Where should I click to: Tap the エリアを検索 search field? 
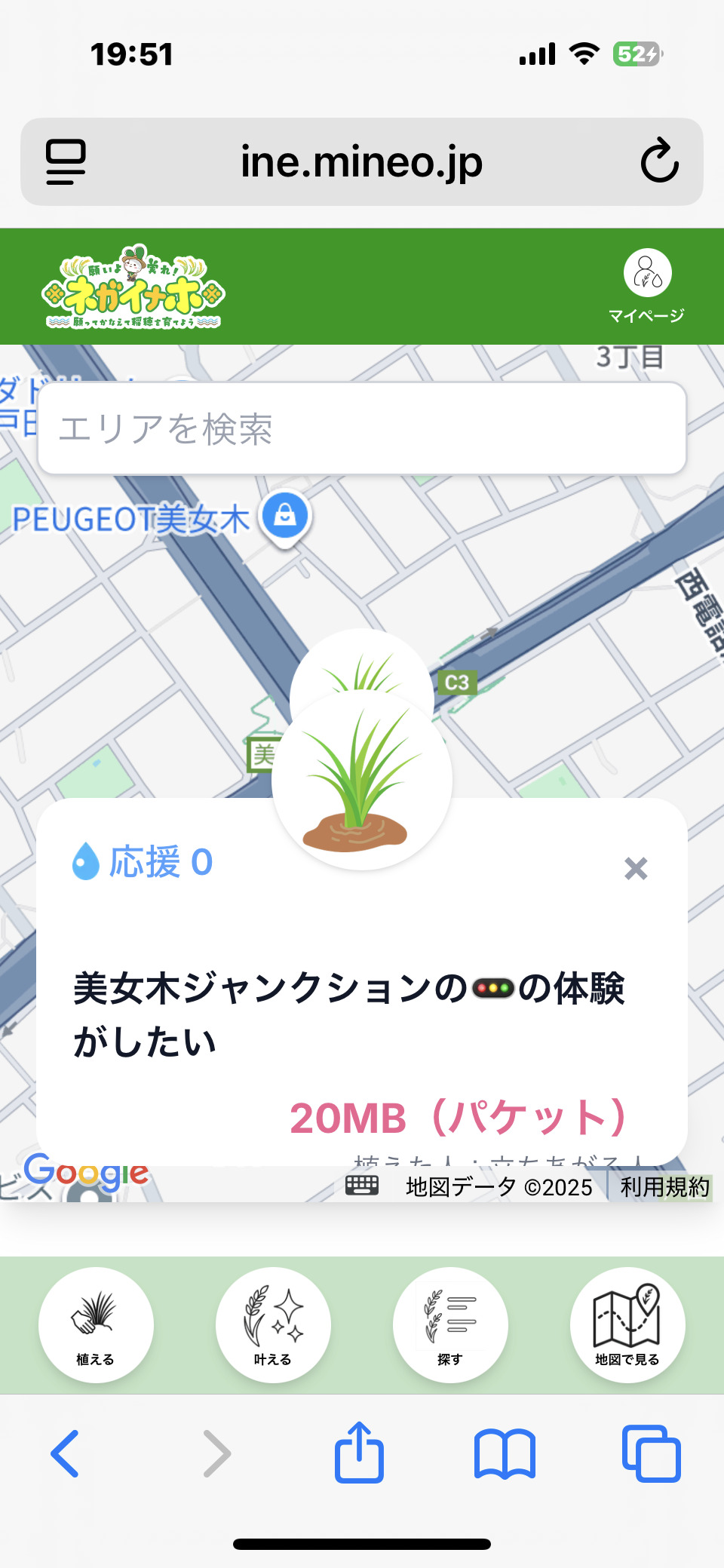[362, 429]
